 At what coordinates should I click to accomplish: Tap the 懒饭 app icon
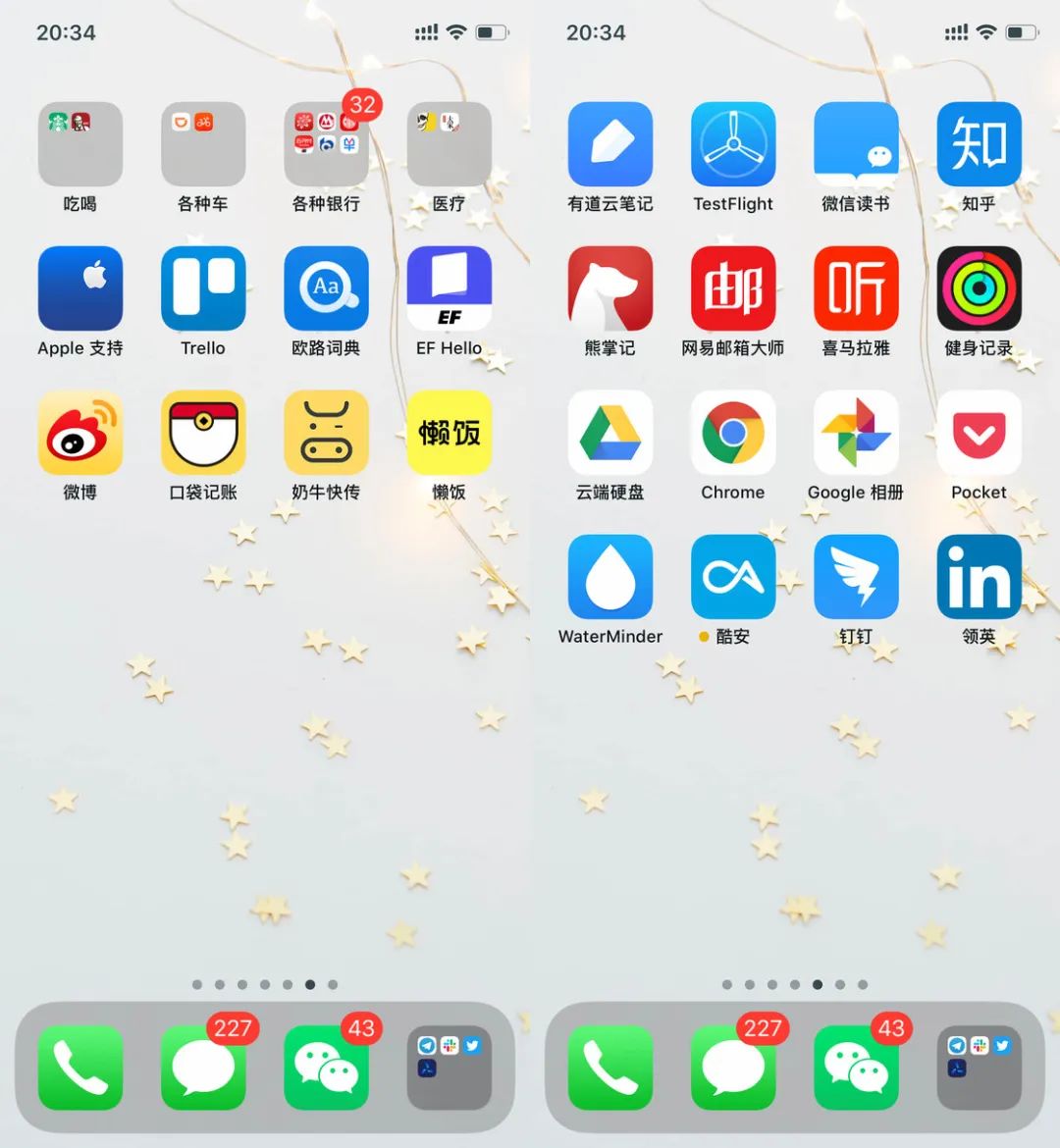(449, 433)
